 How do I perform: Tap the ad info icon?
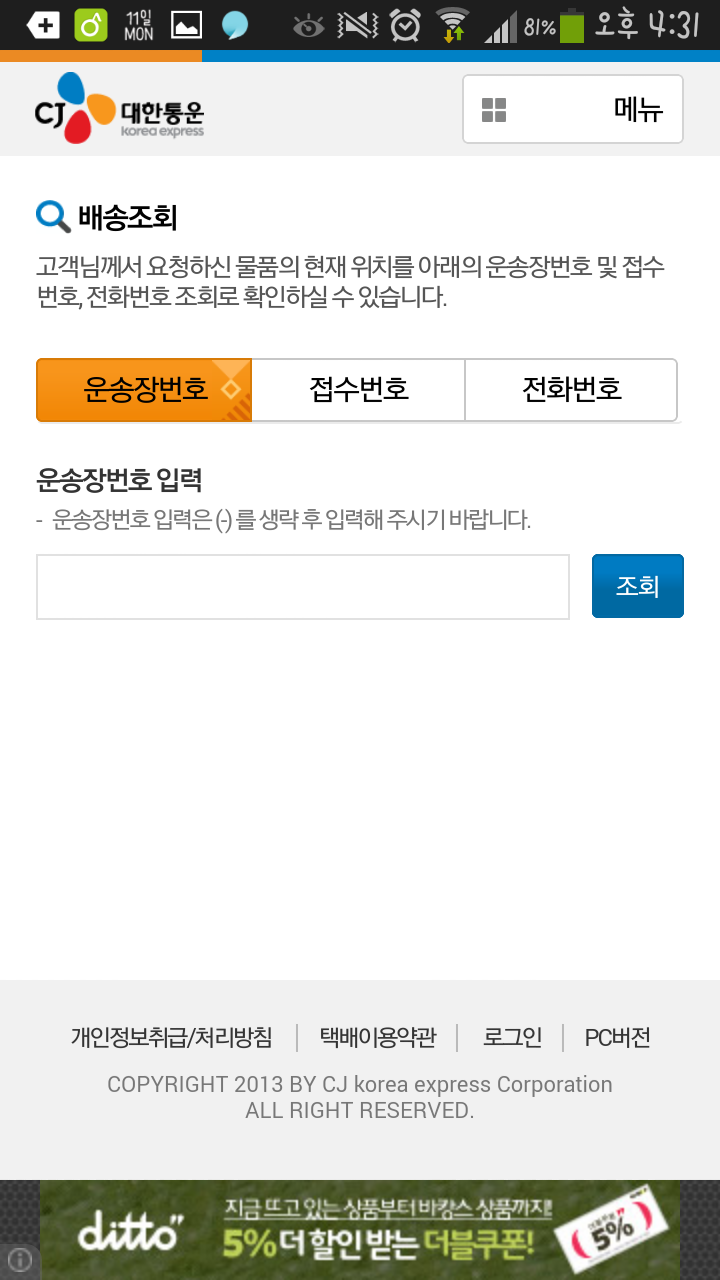coord(19,1260)
